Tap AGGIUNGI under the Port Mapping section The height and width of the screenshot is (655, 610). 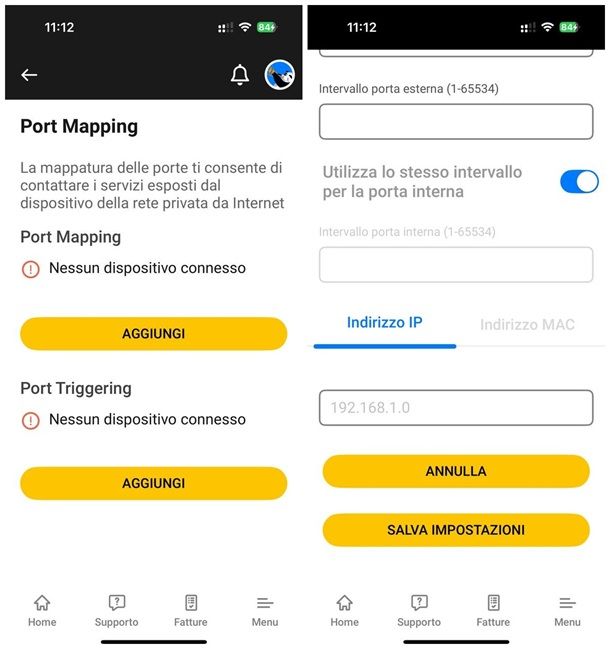coord(153,334)
